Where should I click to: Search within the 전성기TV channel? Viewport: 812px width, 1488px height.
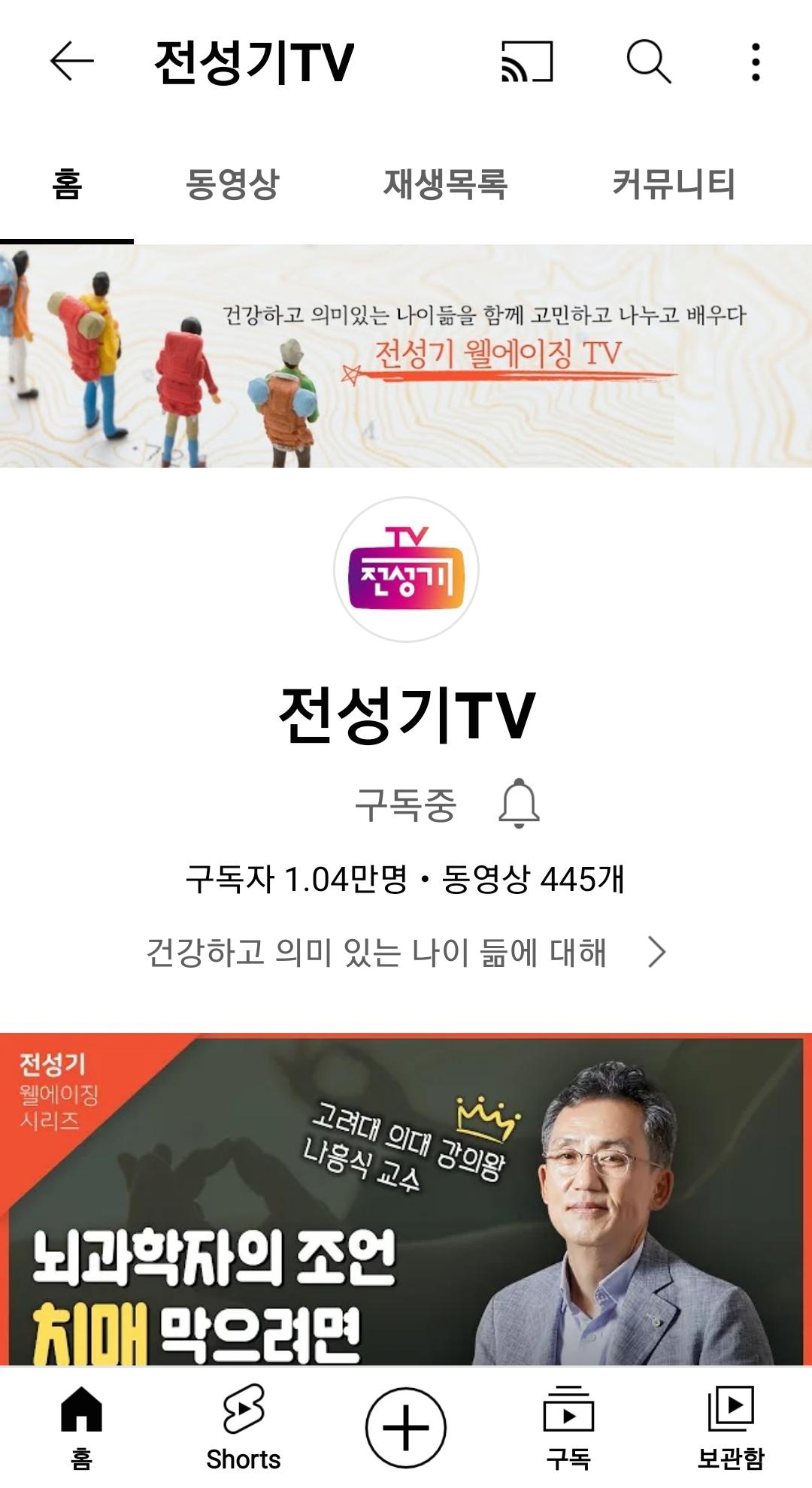pyautogui.click(x=649, y=61)
